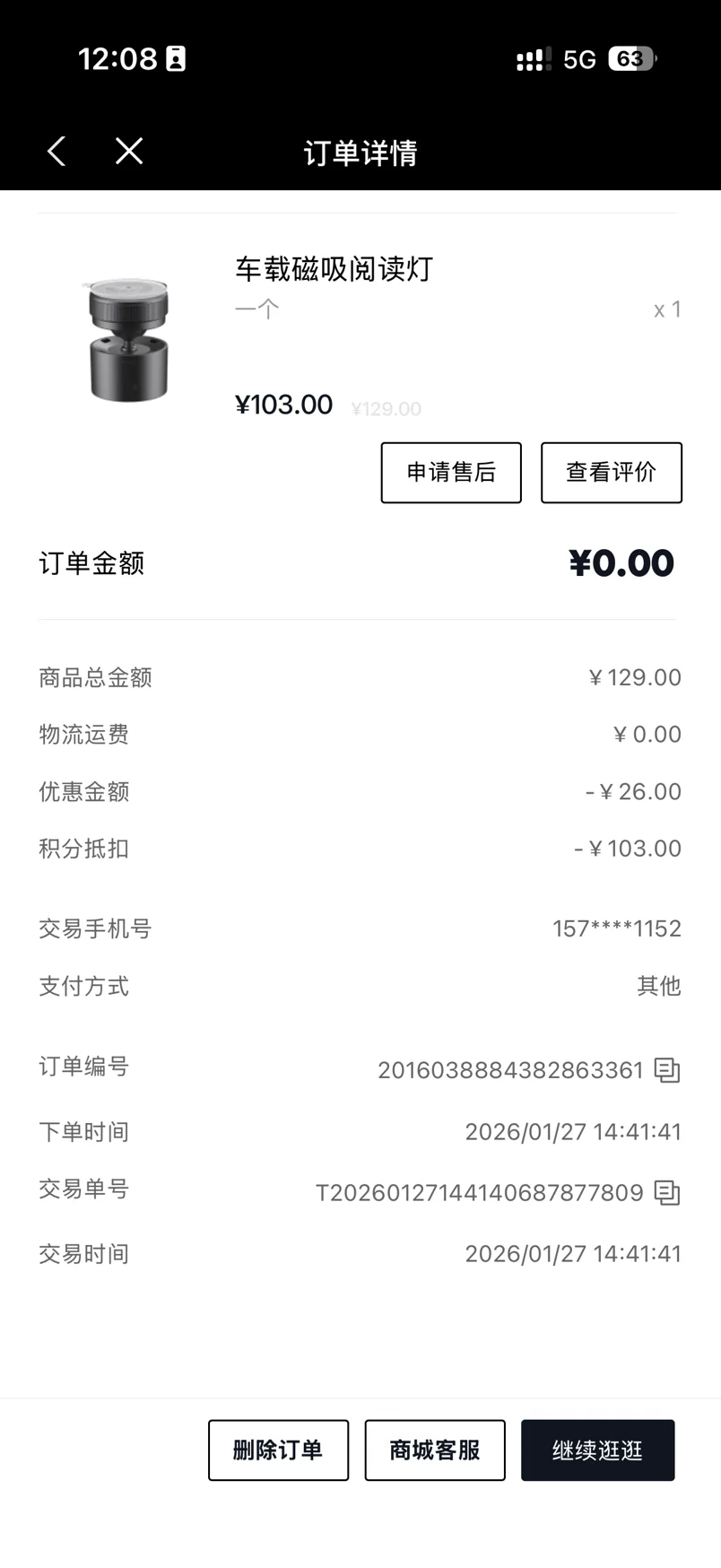Image resolution: width=721 pixels, height=1568 pixels.
Task: Select 删除订单 to delete this order
Action: [x=278, y=1450]
